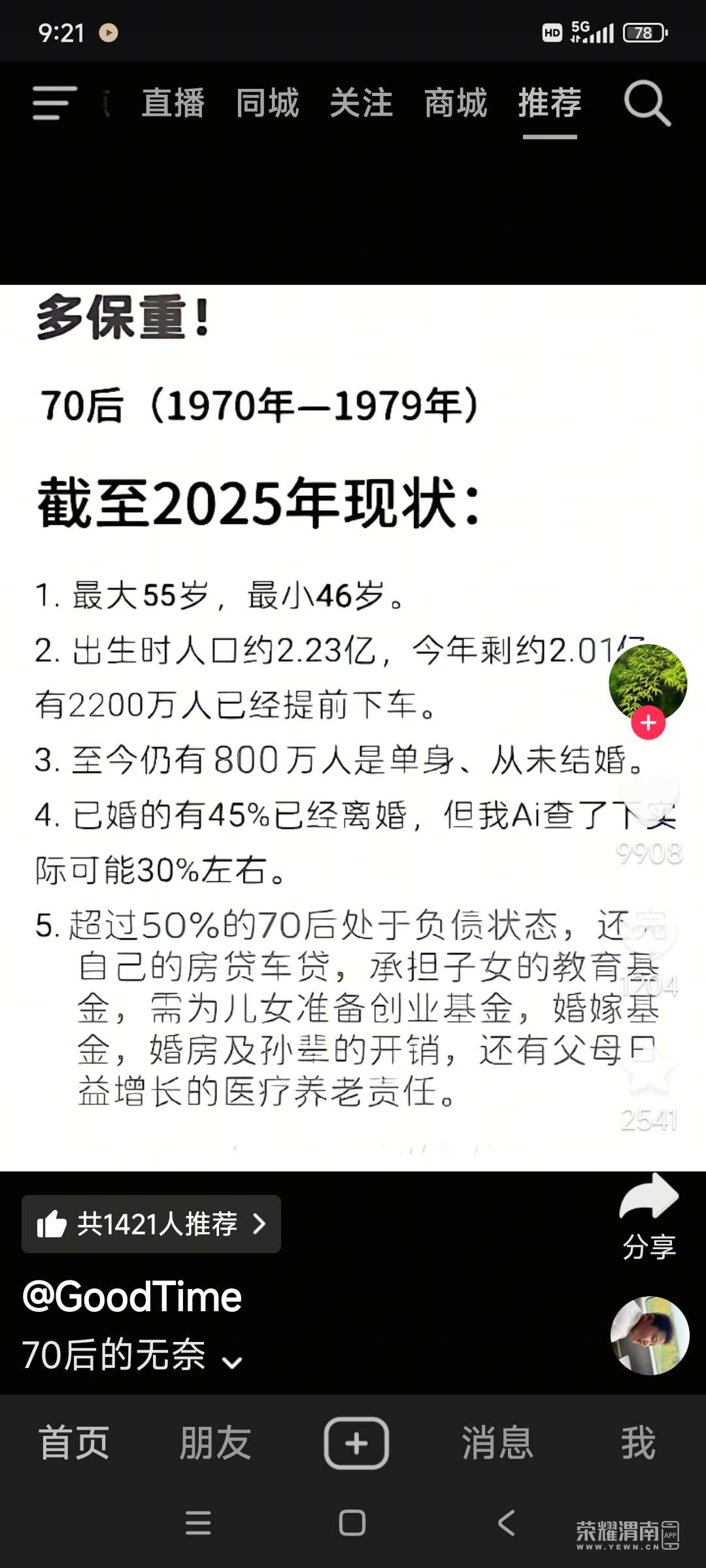Go to the 首页 tab

pos(74,1443)
